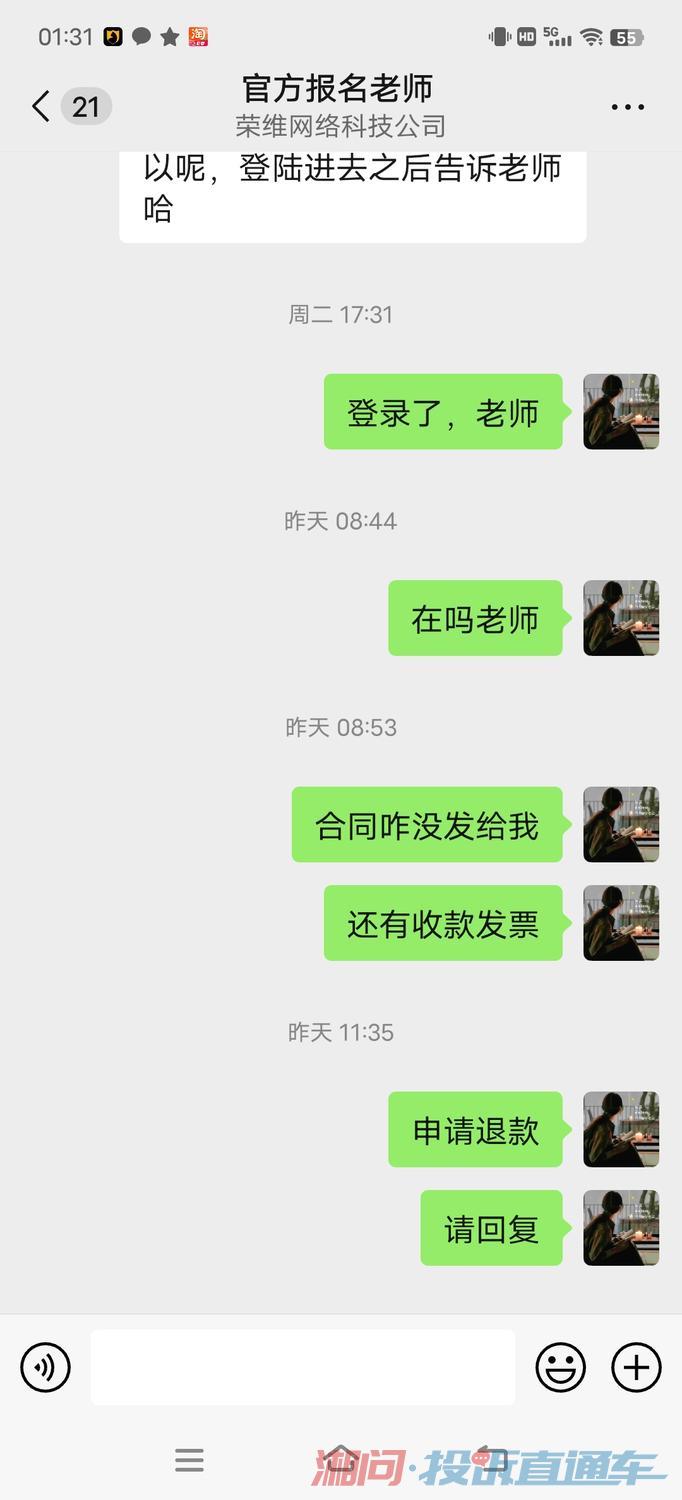
Task: Open the chat overflow menu
Action: pyautogui.click(x=628, y=107)
